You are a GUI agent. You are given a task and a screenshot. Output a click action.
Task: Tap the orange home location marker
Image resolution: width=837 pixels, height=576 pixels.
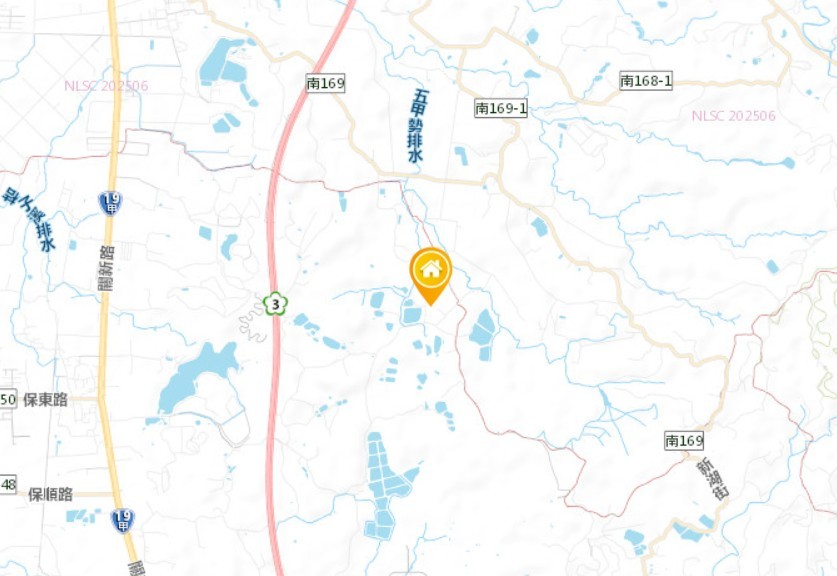431,271
